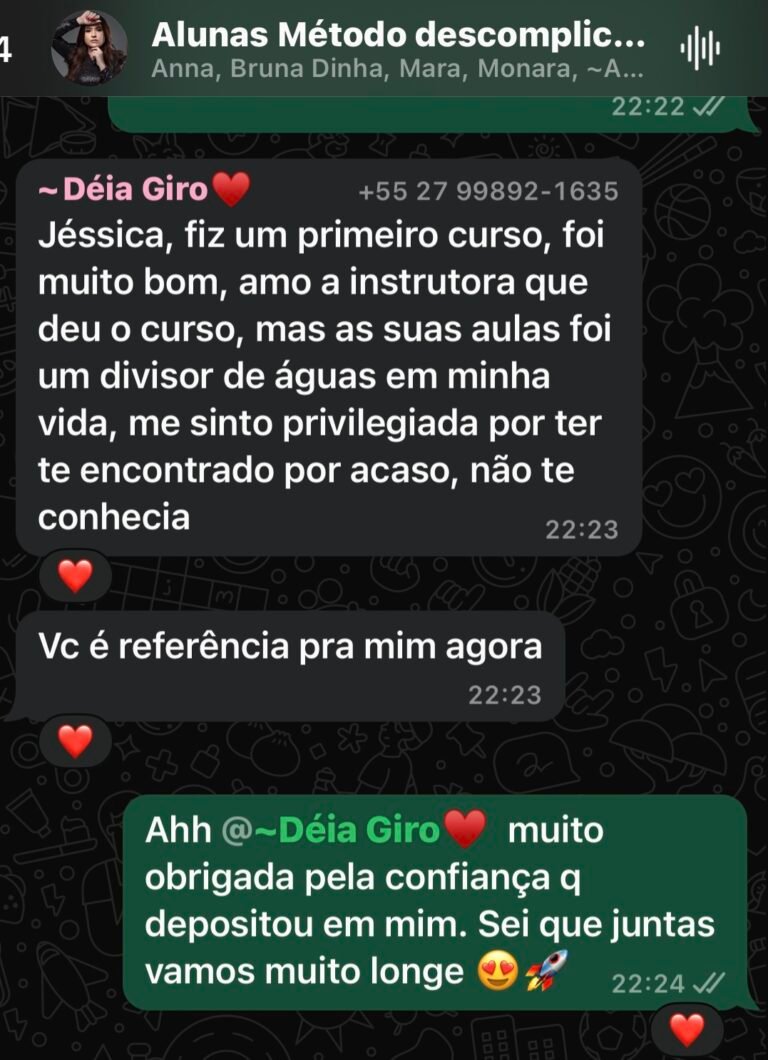The height and width of the screenshot is (1060, 768).
Task: Open the group profile picture
Action: click(89, 48)
